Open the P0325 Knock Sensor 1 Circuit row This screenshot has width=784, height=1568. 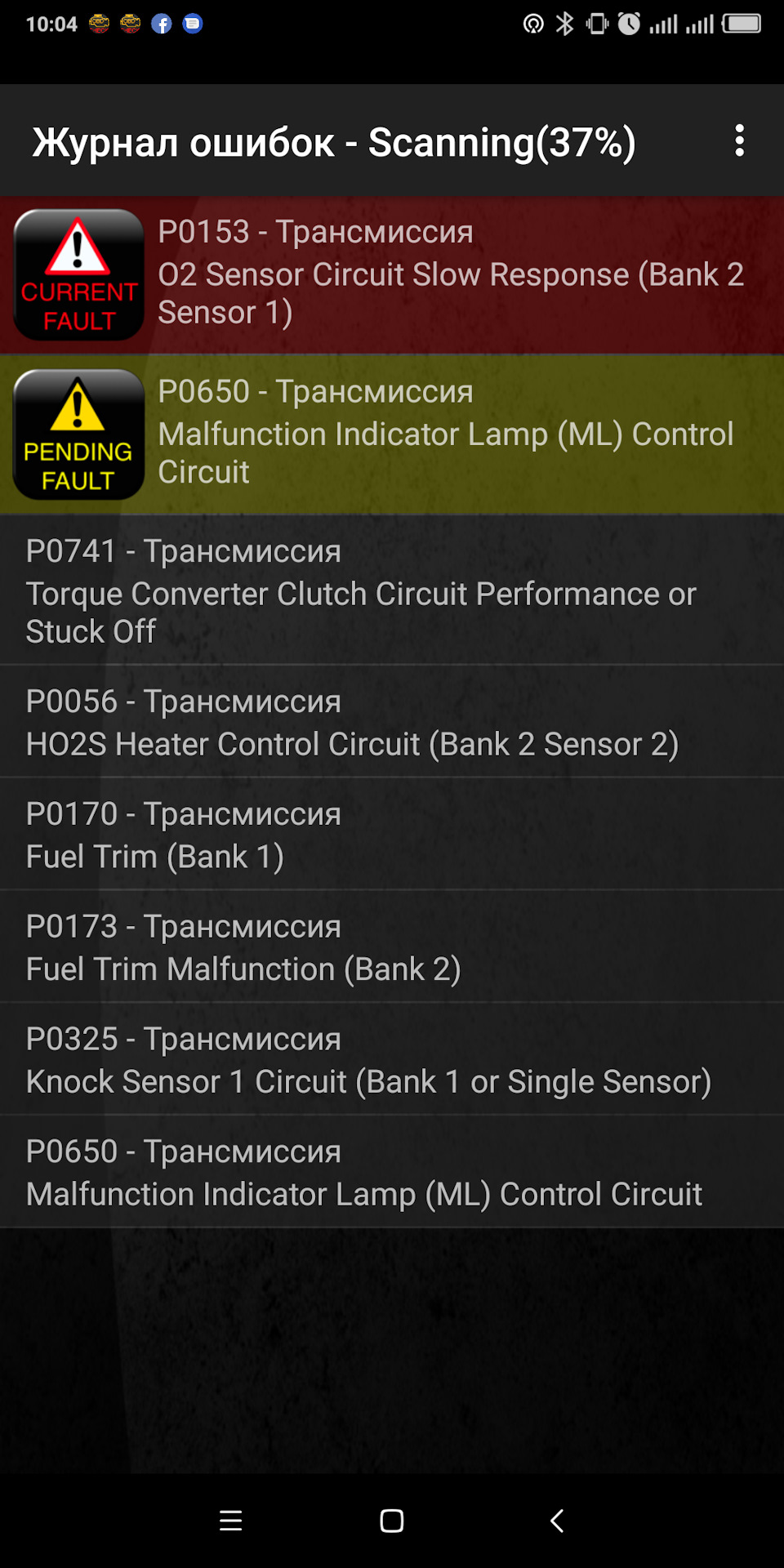tap(392, 1059)
